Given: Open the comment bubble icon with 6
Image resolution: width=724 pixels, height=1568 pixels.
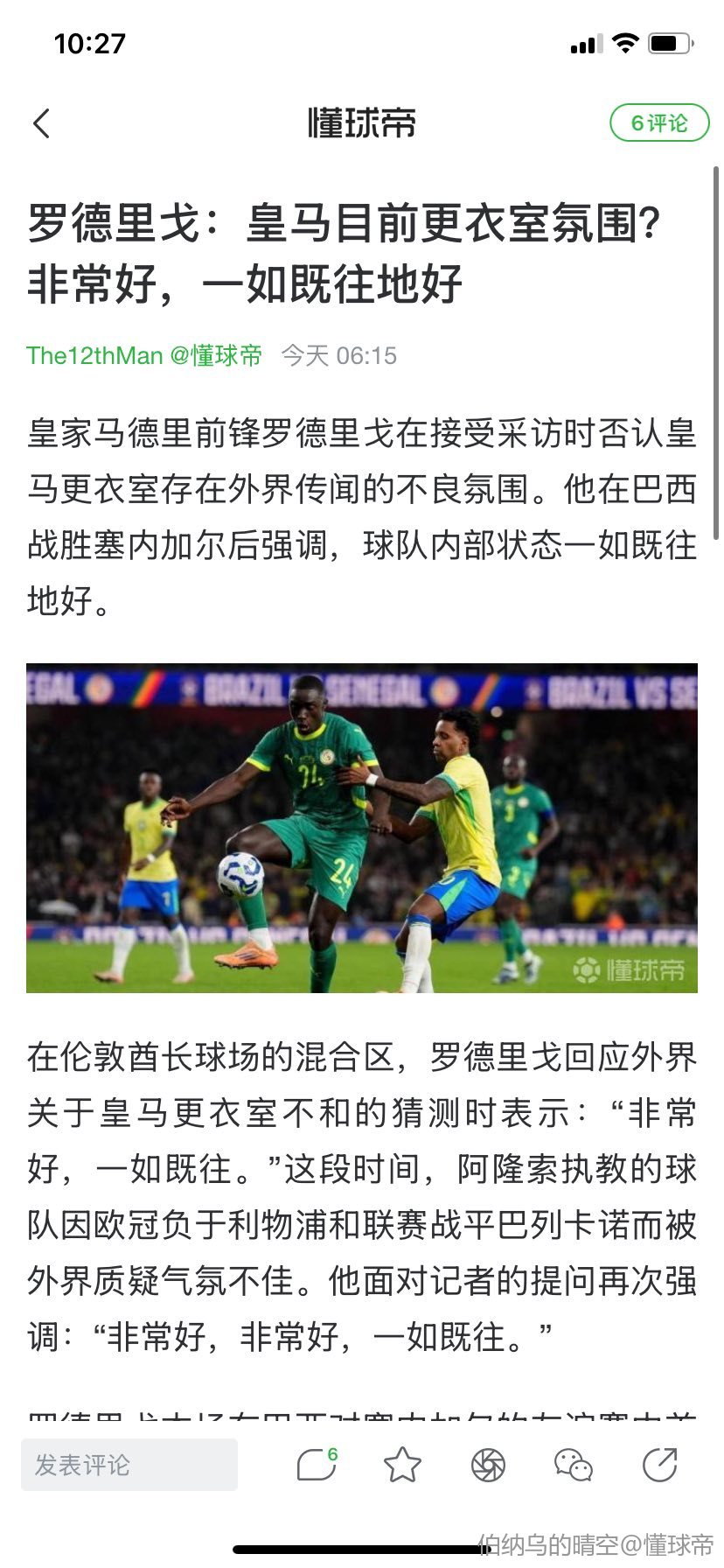Looking at the screenshot, I should pyautogui.click(x=317, y=1465).
